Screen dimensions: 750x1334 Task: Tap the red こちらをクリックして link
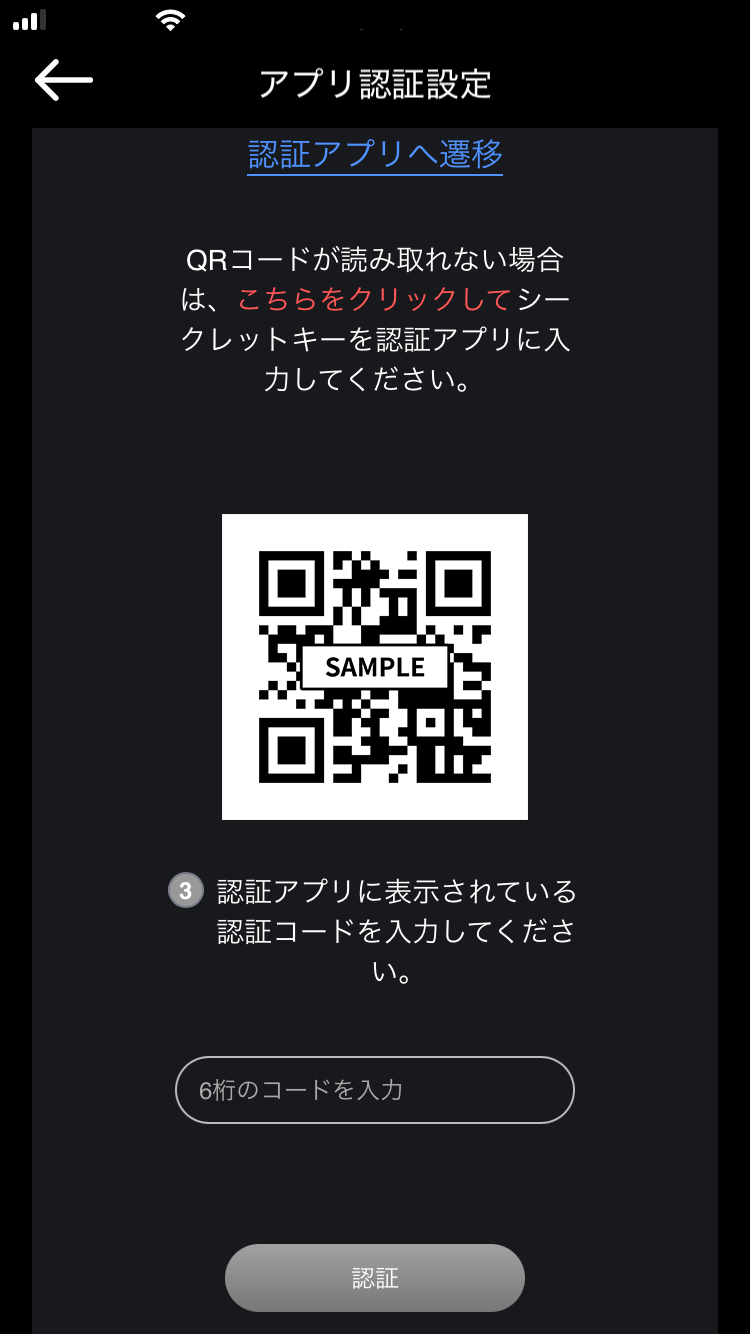tap(374, 299)
